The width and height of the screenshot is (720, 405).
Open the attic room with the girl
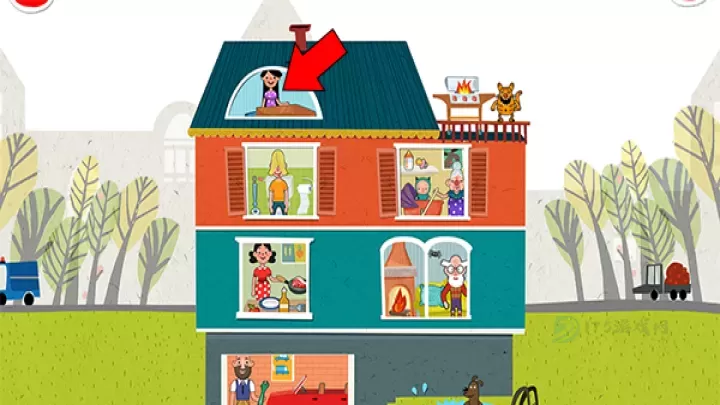coord(272,93)
